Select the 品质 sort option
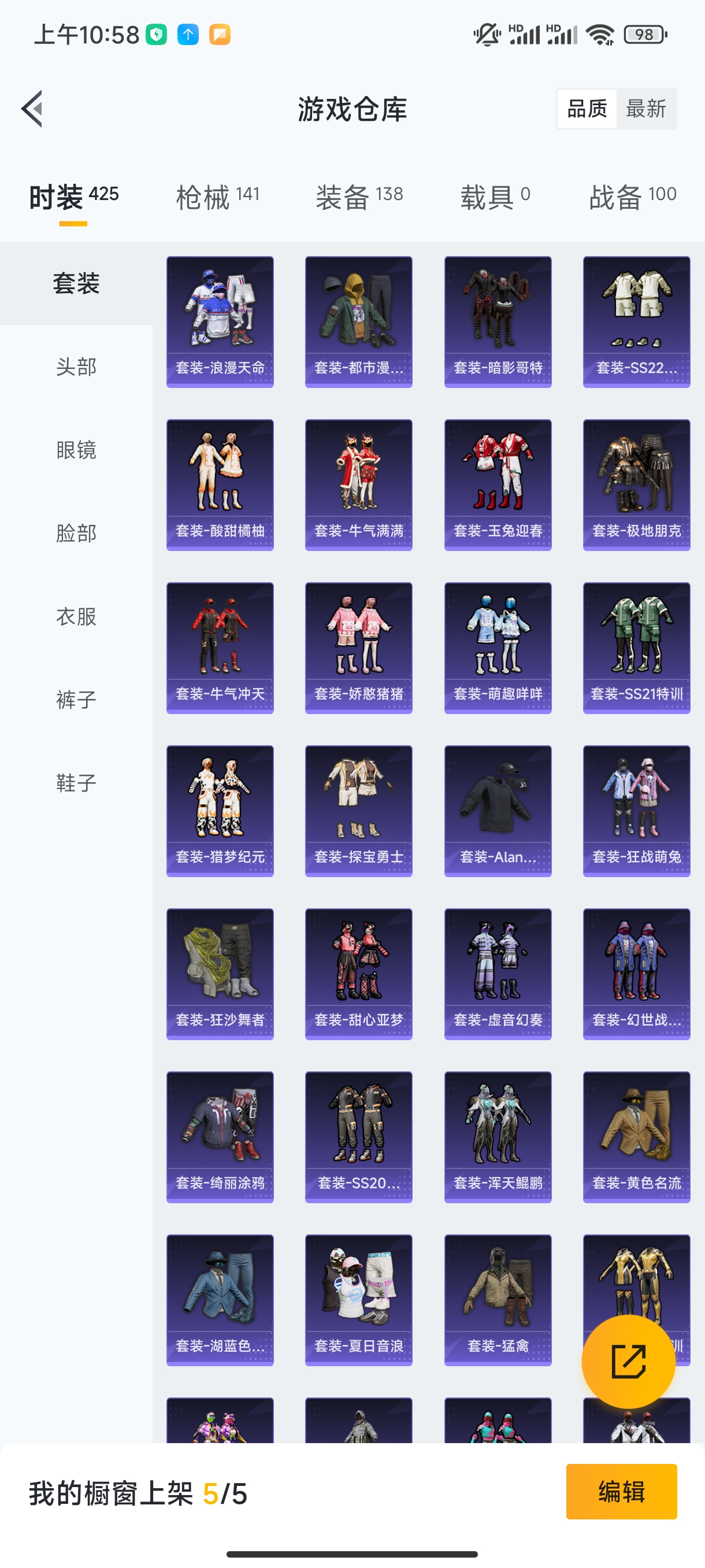The image size is (705, 1568). point(587,109)
